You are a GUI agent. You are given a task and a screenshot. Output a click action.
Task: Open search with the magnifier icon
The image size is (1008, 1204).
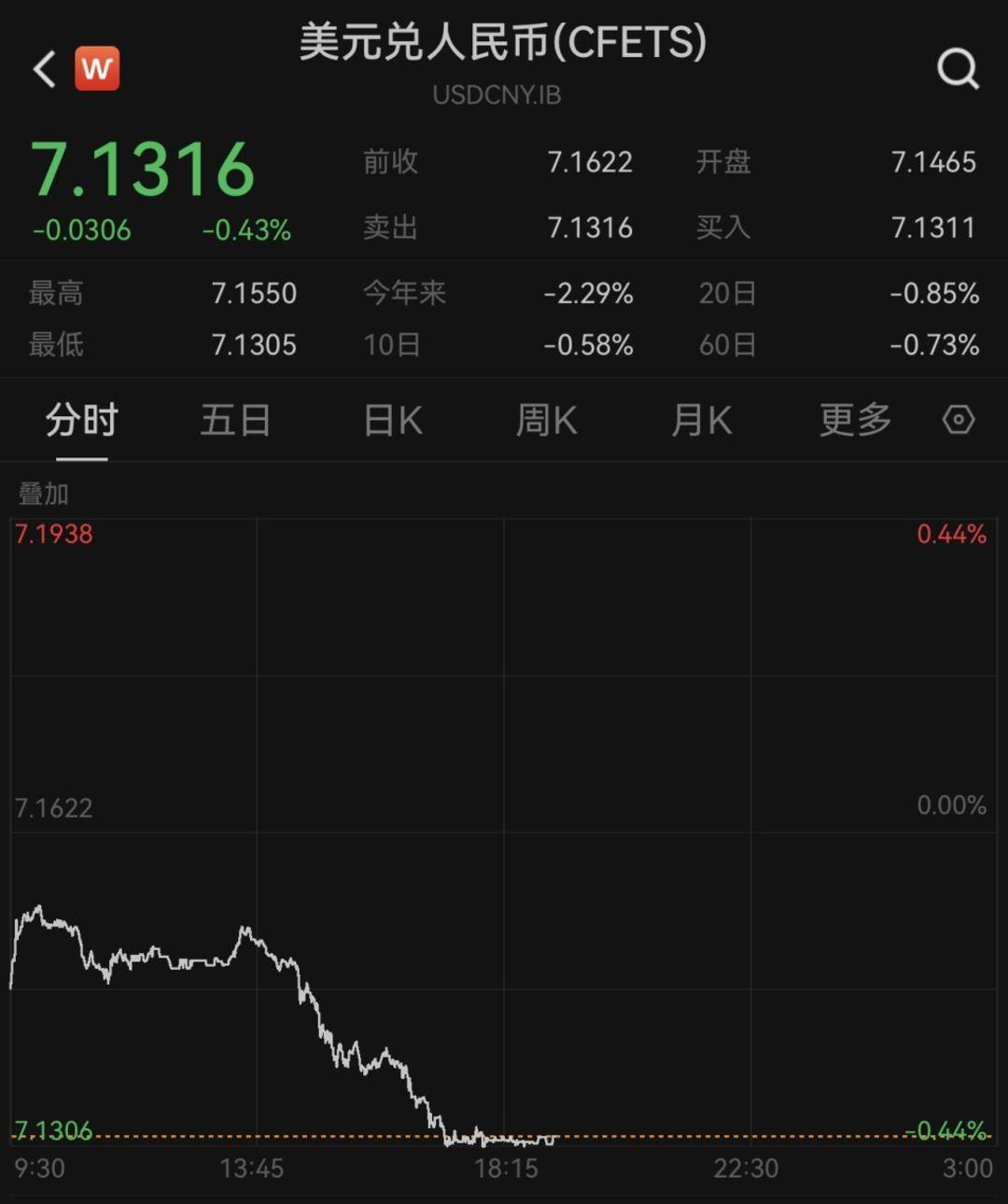pos(956,69)
